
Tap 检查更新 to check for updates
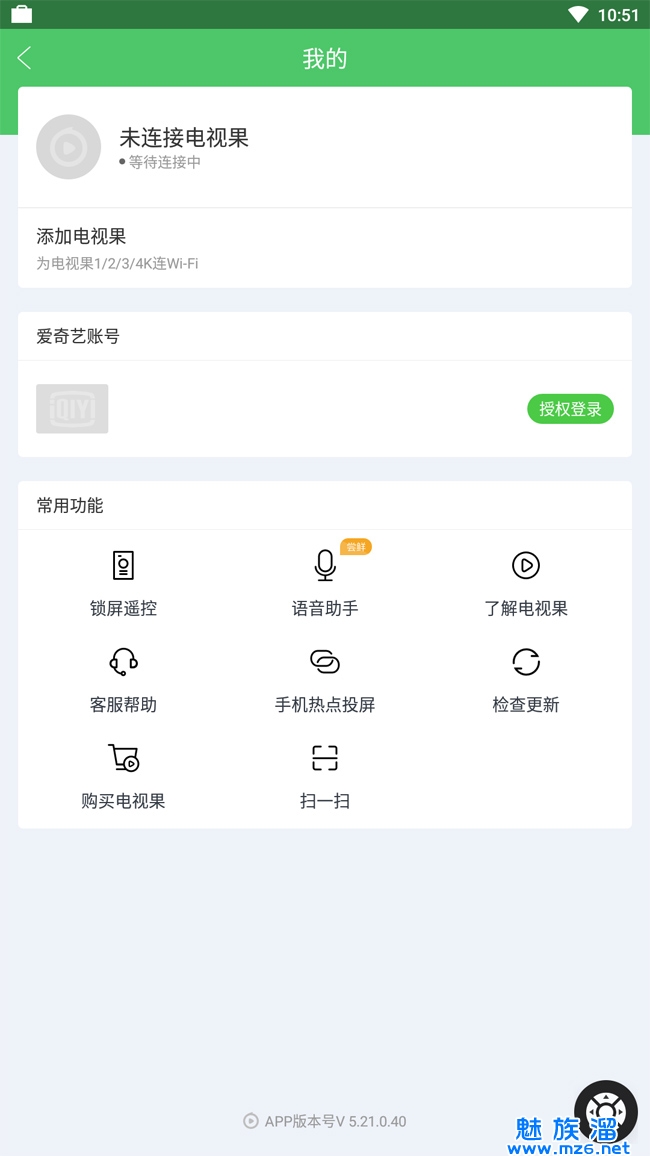526,679
